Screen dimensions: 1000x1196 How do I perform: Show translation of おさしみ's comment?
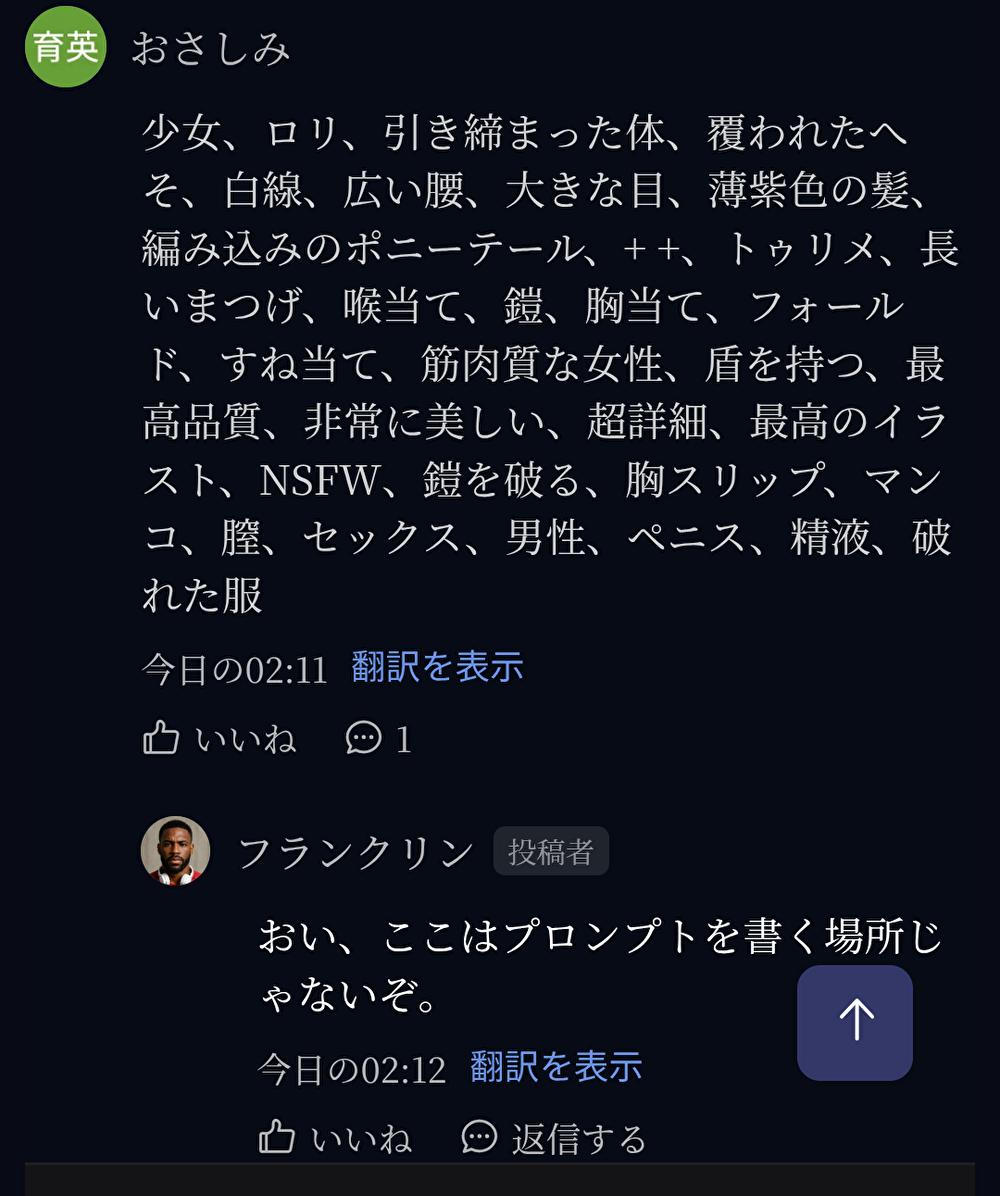click(437, 667)
